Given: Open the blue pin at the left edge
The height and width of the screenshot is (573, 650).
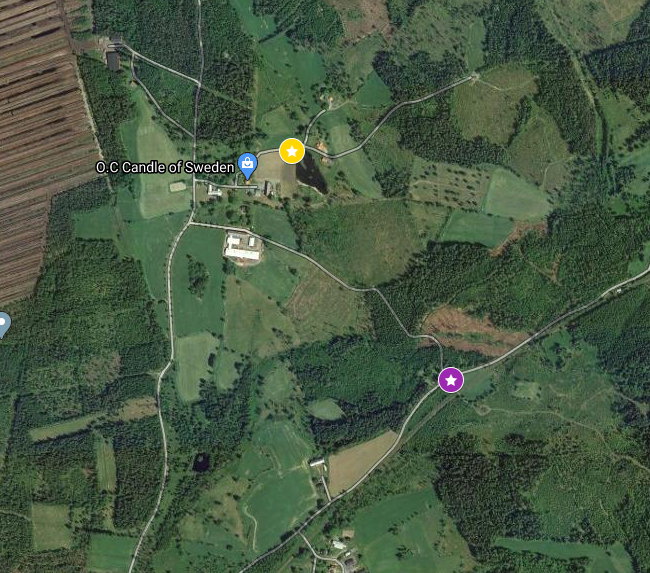Looking at the screenshot, I should click(x=3, y=322).
